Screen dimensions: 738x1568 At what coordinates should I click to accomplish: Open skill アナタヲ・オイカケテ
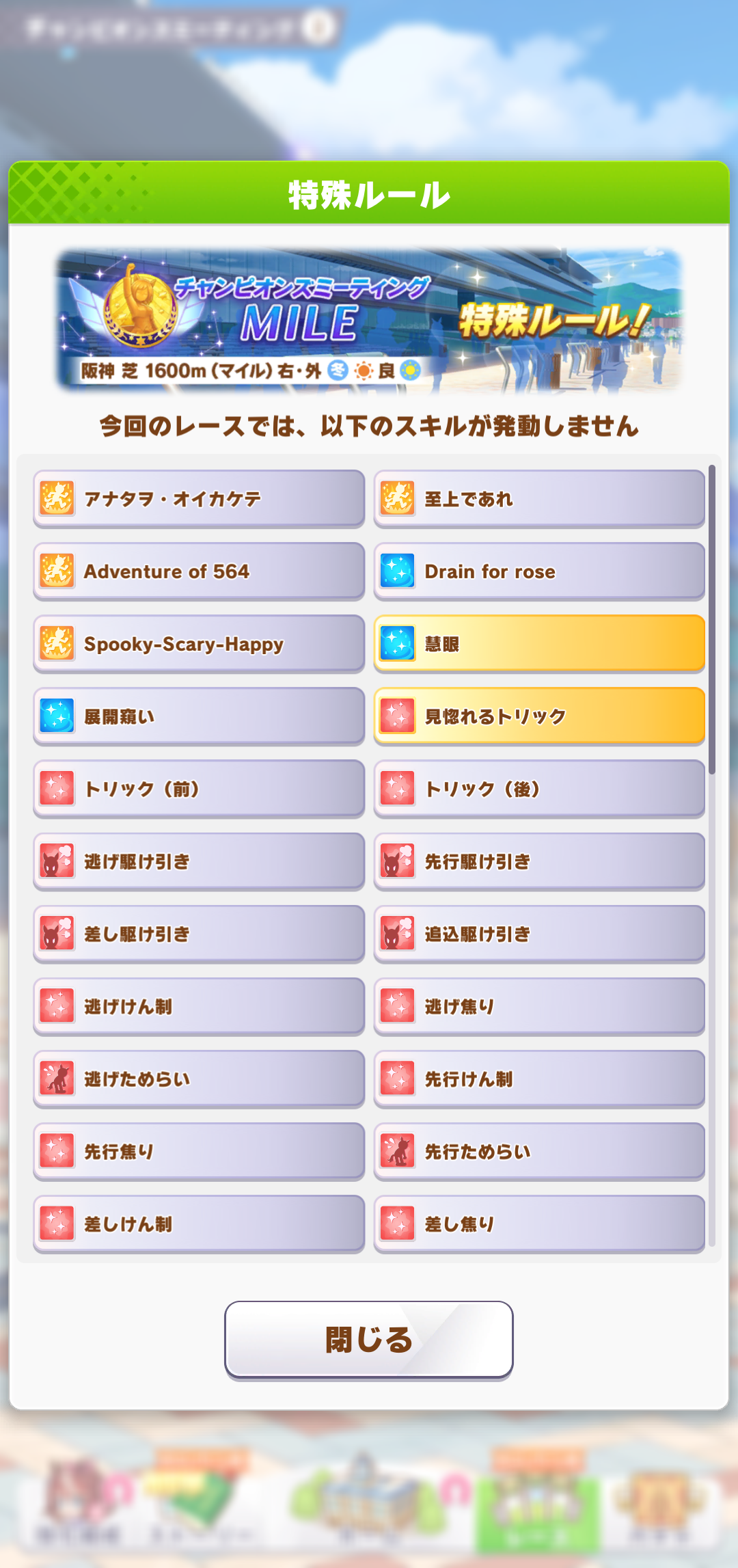tap(198, 499)
